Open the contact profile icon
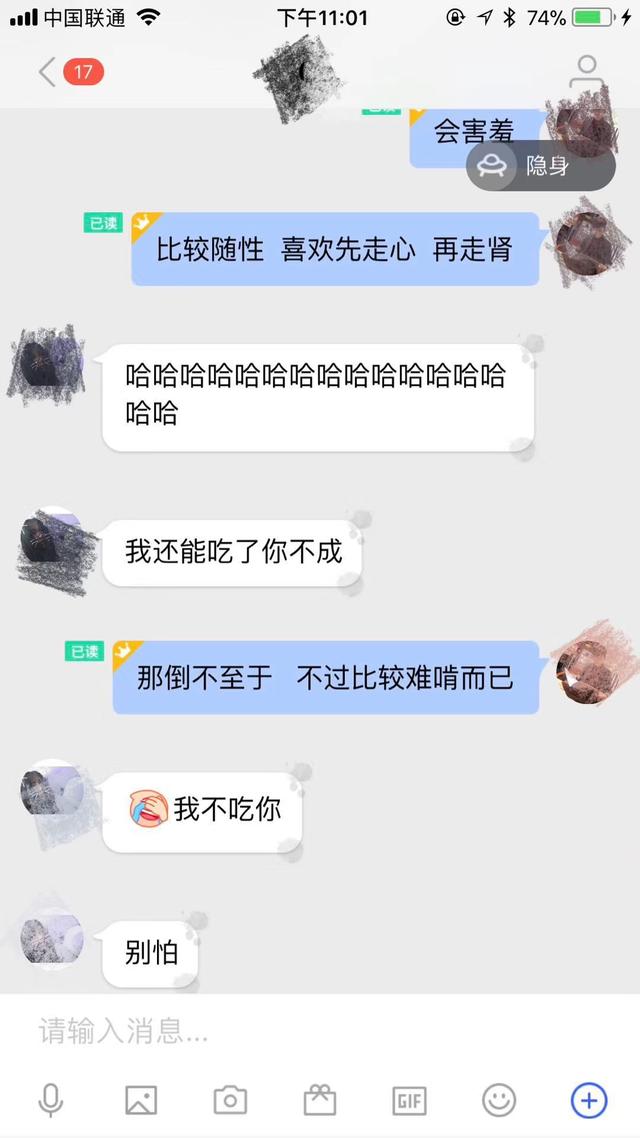The height and width of the screenshot is (1138, 640). point(586,73)
